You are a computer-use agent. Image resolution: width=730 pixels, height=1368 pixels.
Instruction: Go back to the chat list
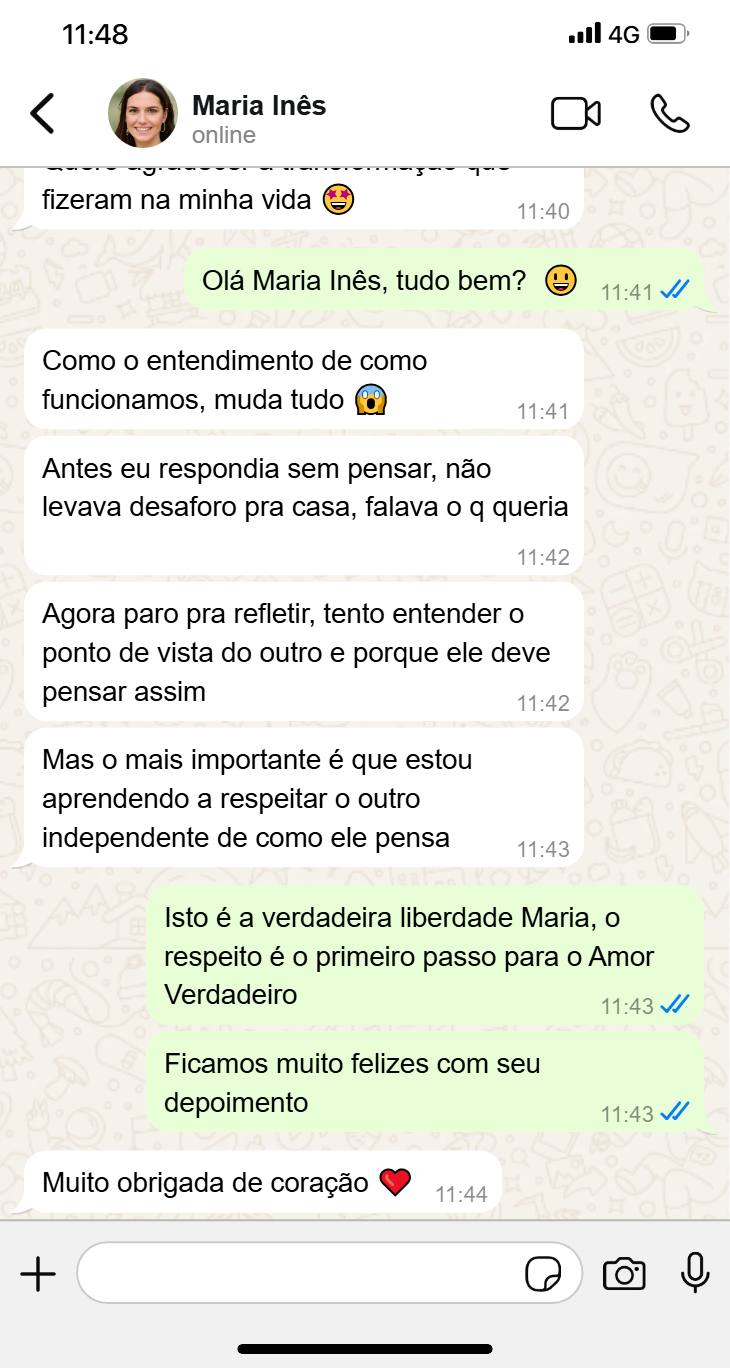(x=42, y=112)
